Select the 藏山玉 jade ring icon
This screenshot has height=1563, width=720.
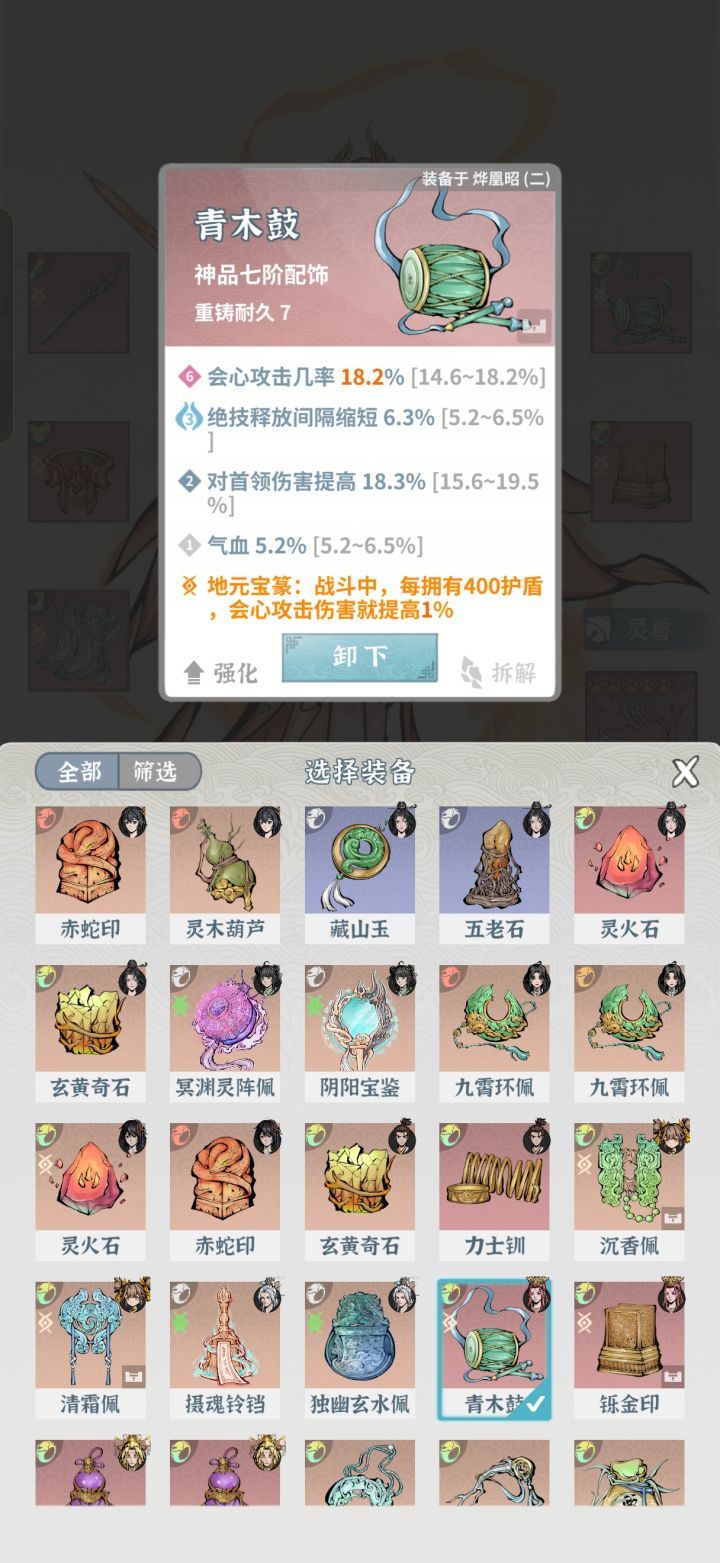[360, 865]
